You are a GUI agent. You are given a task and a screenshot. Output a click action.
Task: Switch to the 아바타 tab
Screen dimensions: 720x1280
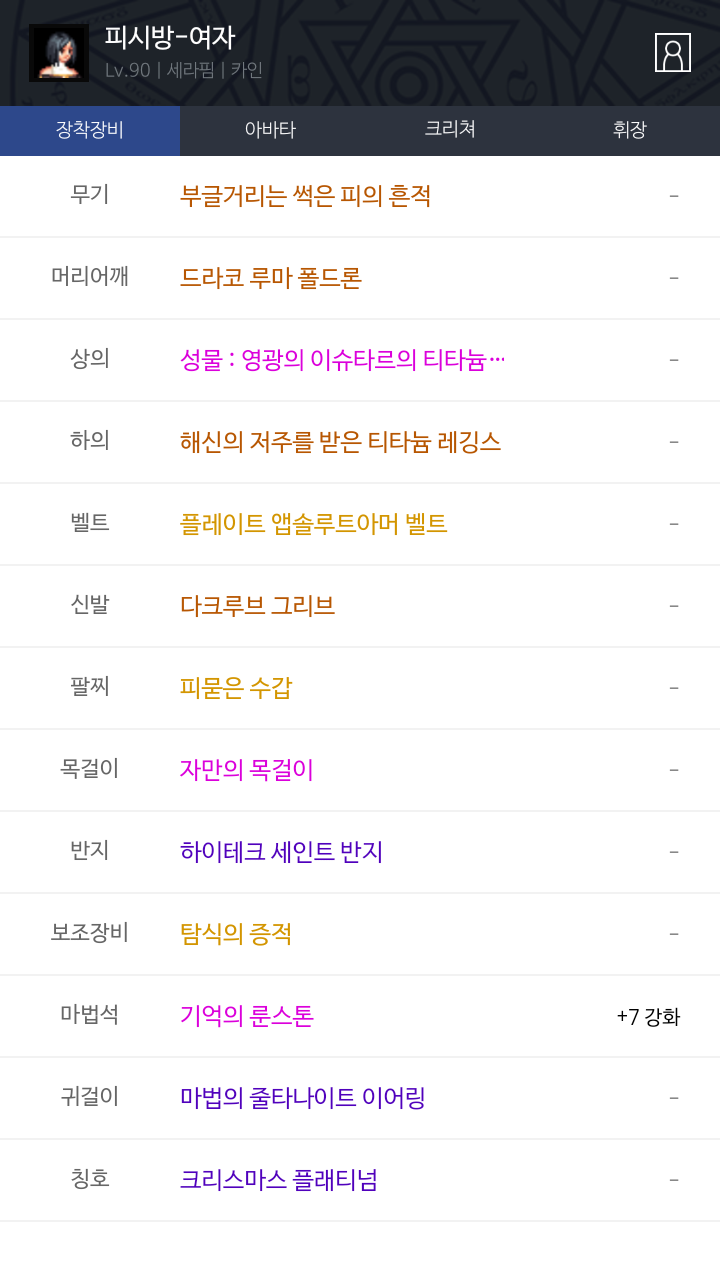coord(270,130)
